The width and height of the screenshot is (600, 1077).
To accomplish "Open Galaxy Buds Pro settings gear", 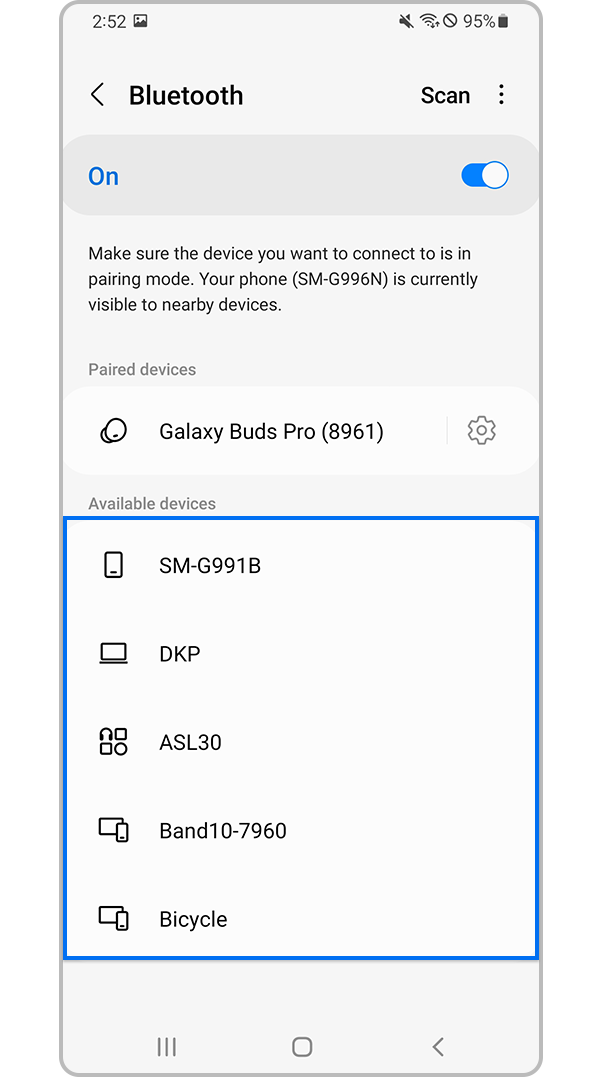I will click(482, 431).
